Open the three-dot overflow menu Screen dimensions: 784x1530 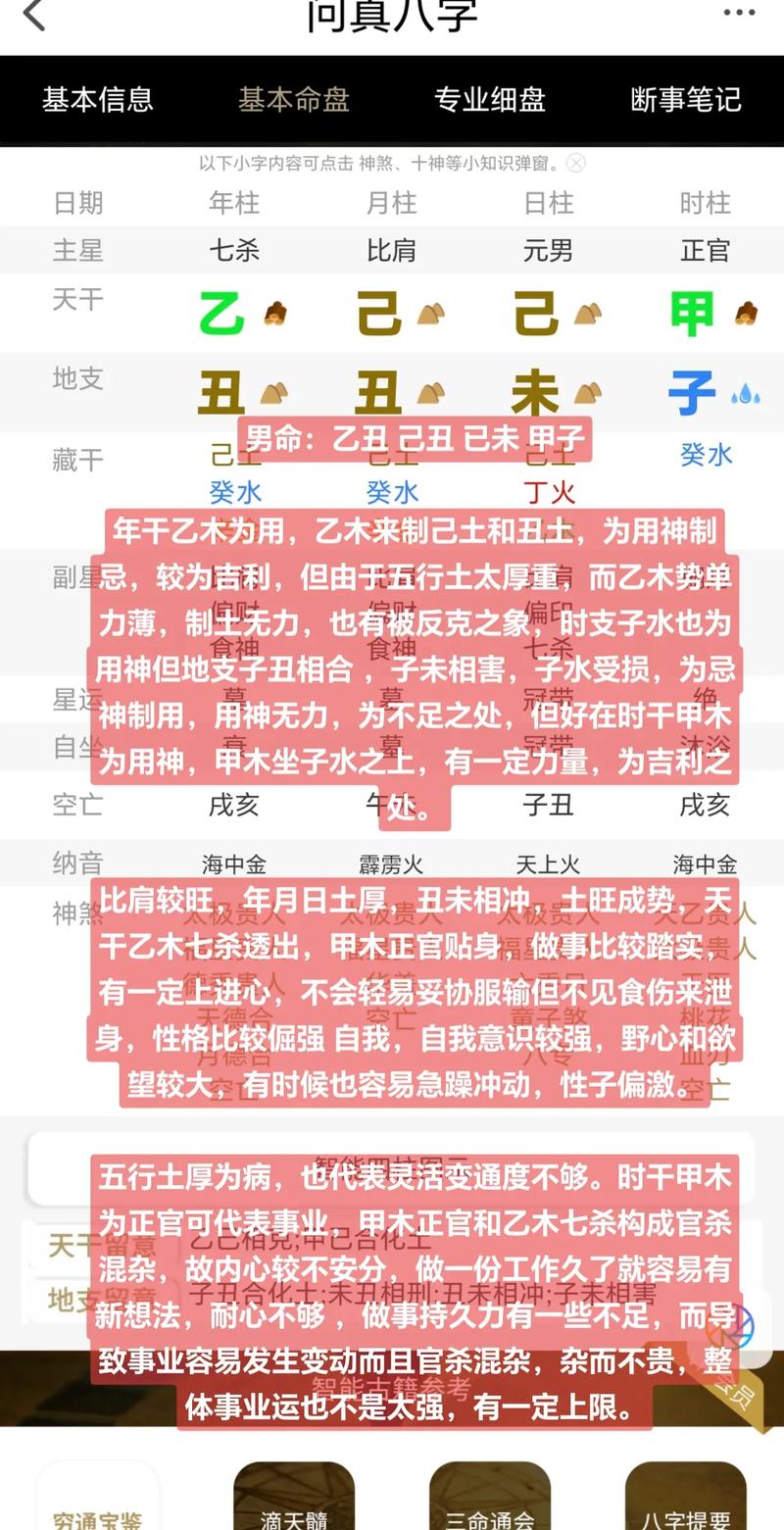click(739, 13)
